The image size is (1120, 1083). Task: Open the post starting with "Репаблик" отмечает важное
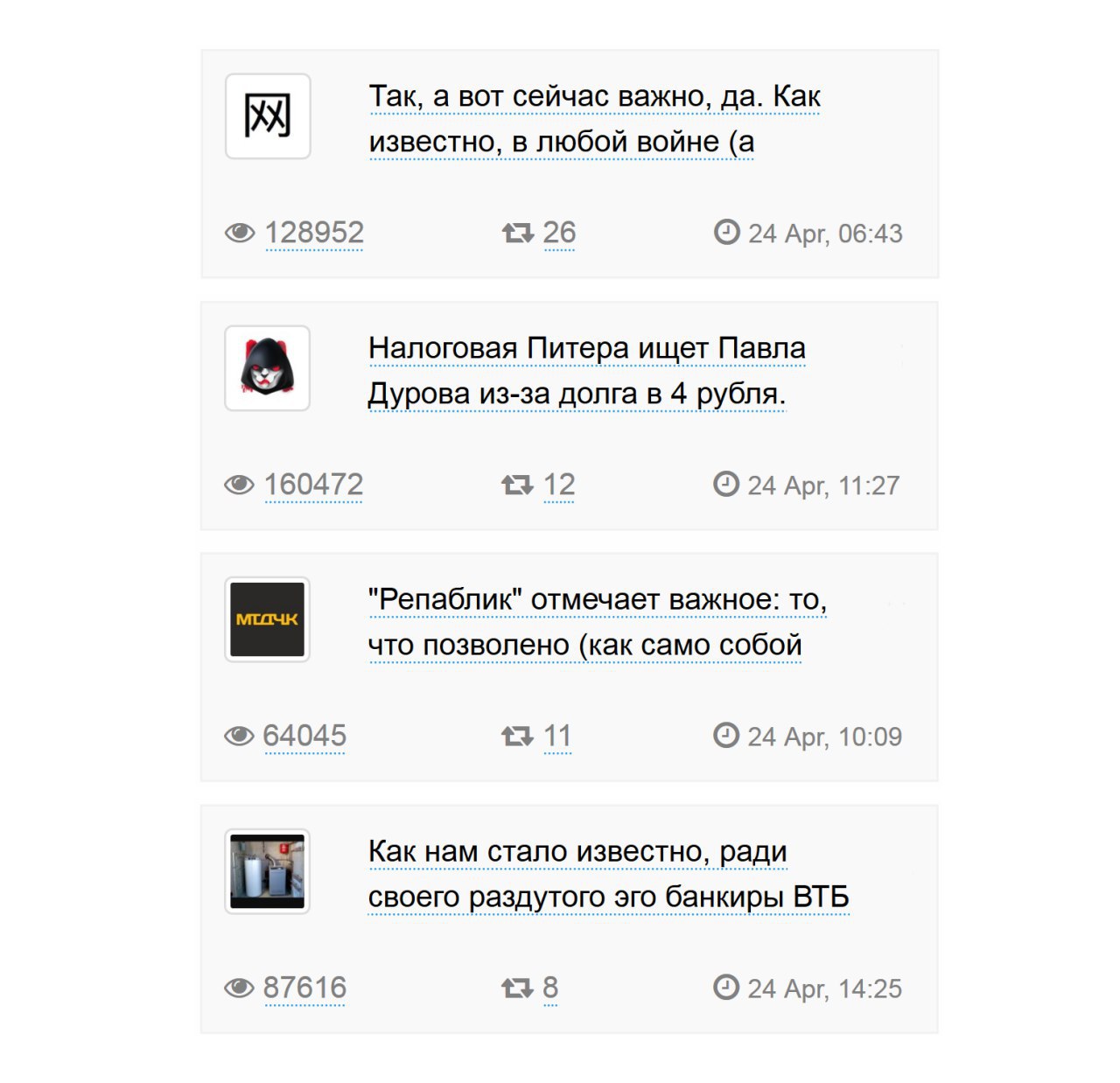point(597,622)
